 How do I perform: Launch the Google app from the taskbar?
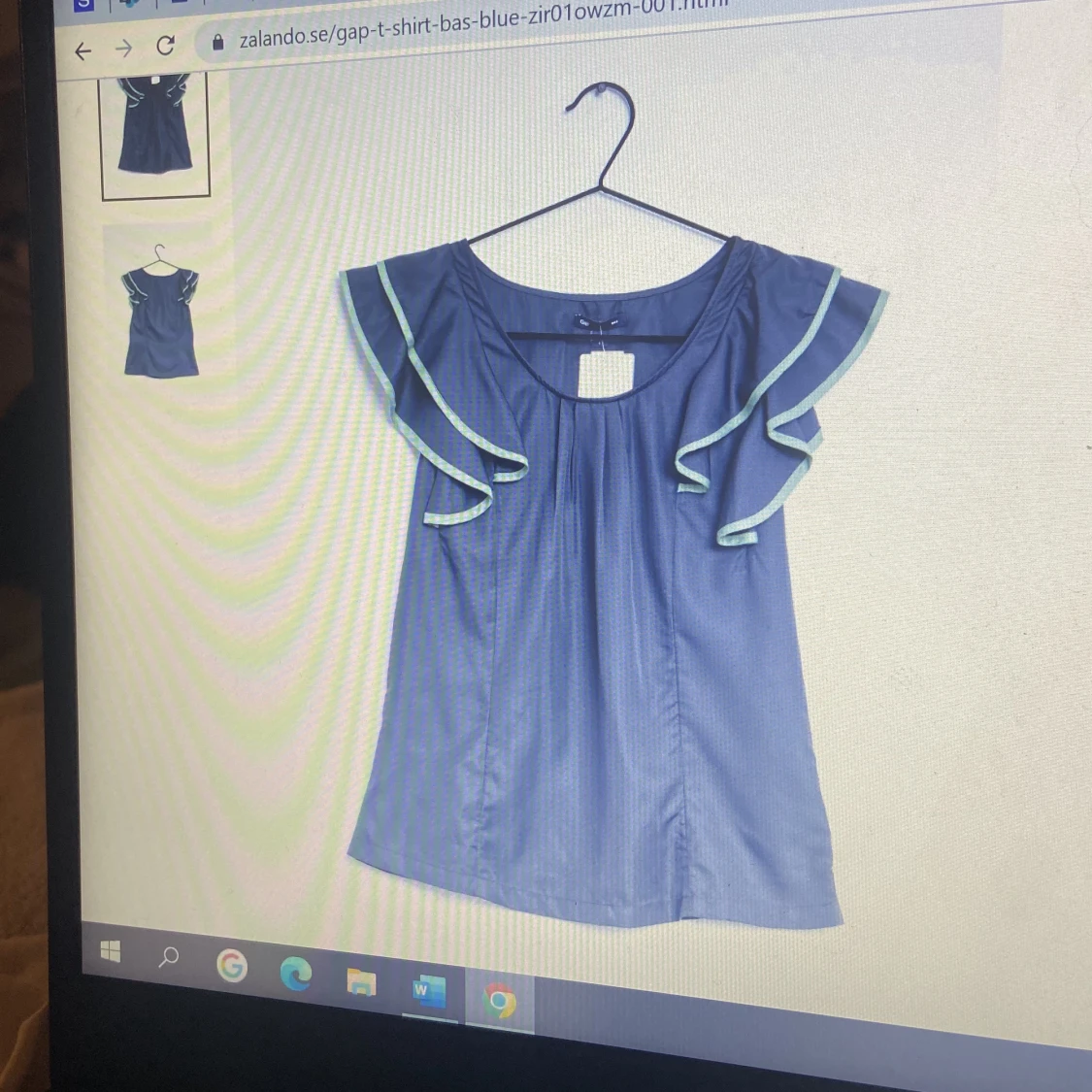coord(231,966)
